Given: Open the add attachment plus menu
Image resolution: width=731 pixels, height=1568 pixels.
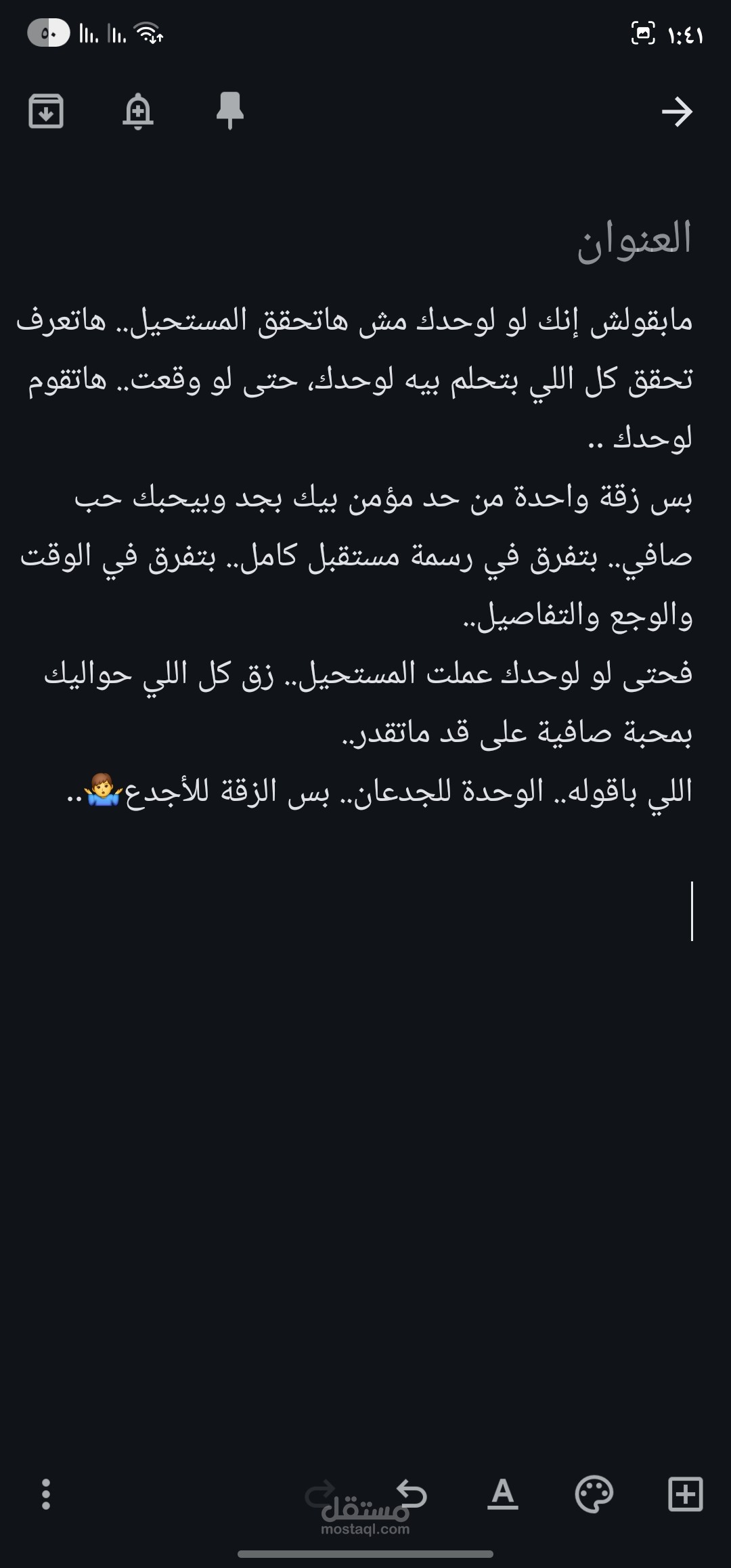Looking at the screenshot, I should (x=685, y=1494).
